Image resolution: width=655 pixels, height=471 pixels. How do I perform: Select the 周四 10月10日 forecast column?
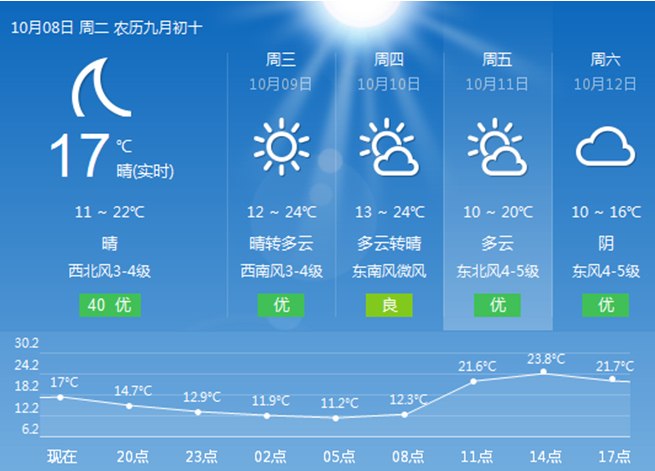click(x=389, y=185)
